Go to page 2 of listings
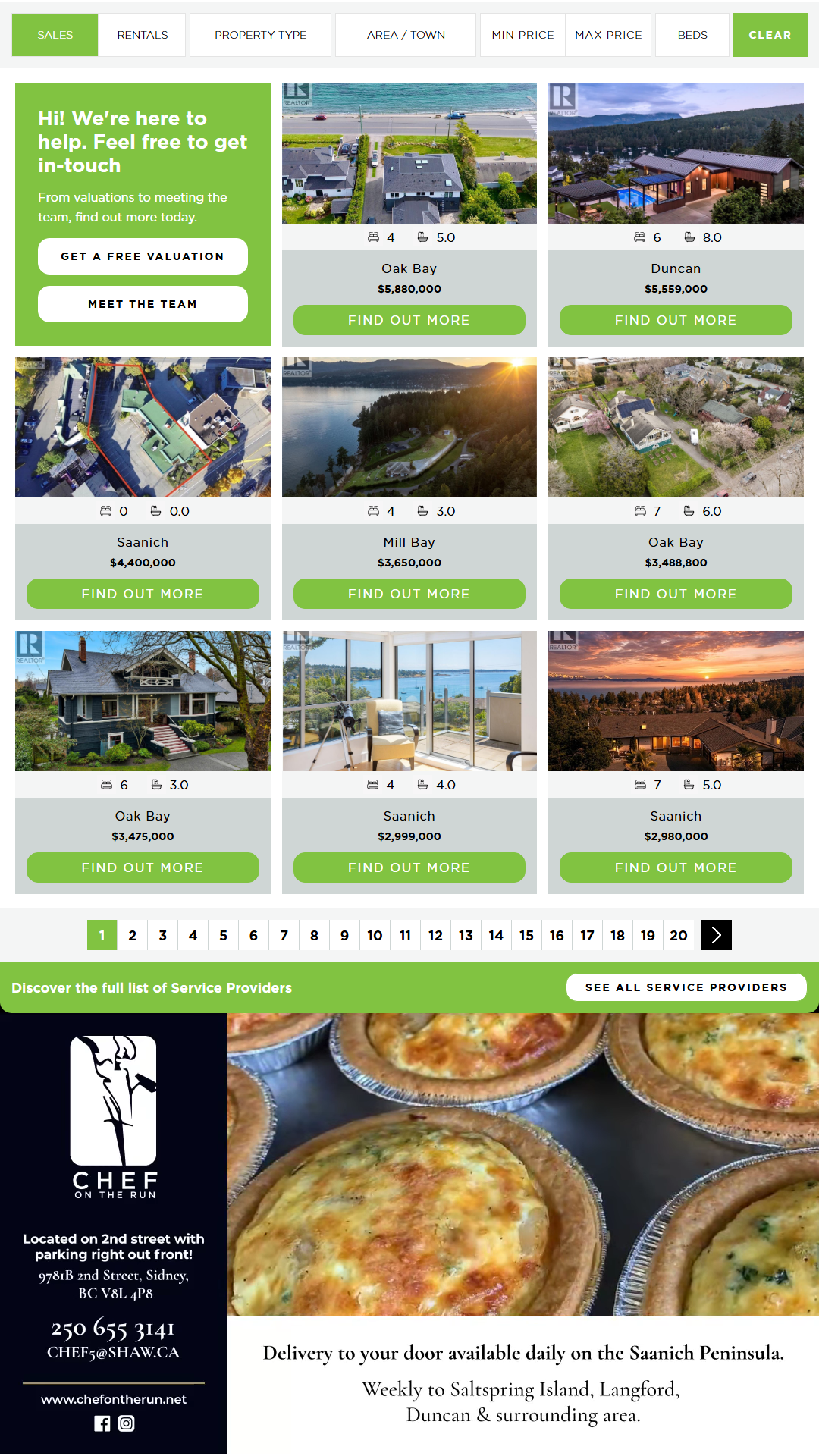This screenshot has width=819, height=1456. click(x=133, y=935)
